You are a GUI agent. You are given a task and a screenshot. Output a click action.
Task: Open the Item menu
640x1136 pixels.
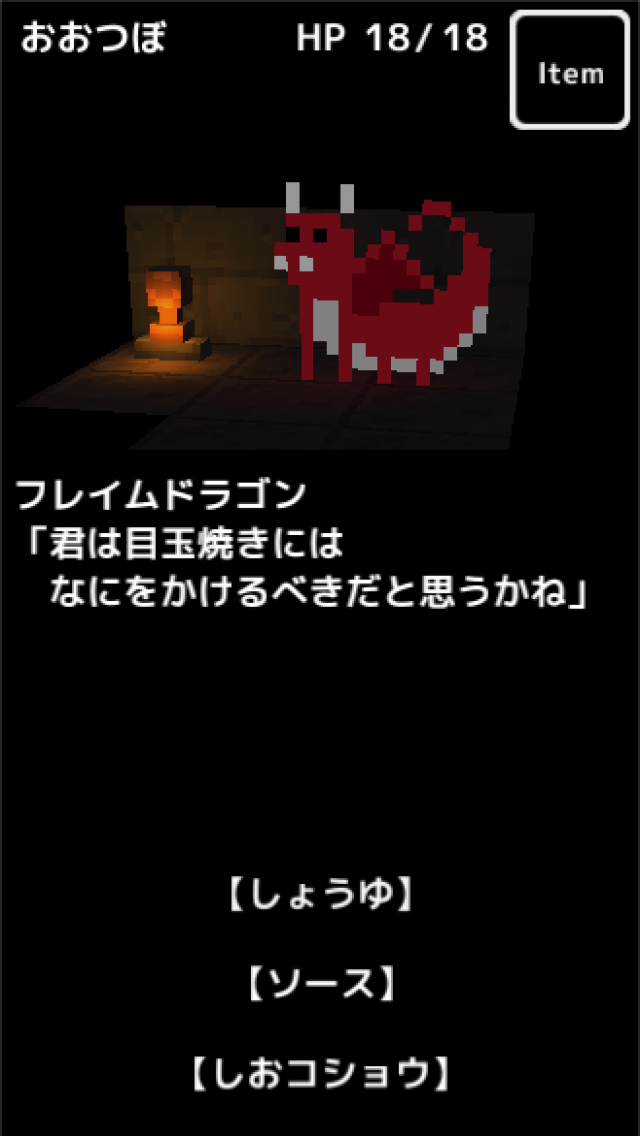coord(570,70)
